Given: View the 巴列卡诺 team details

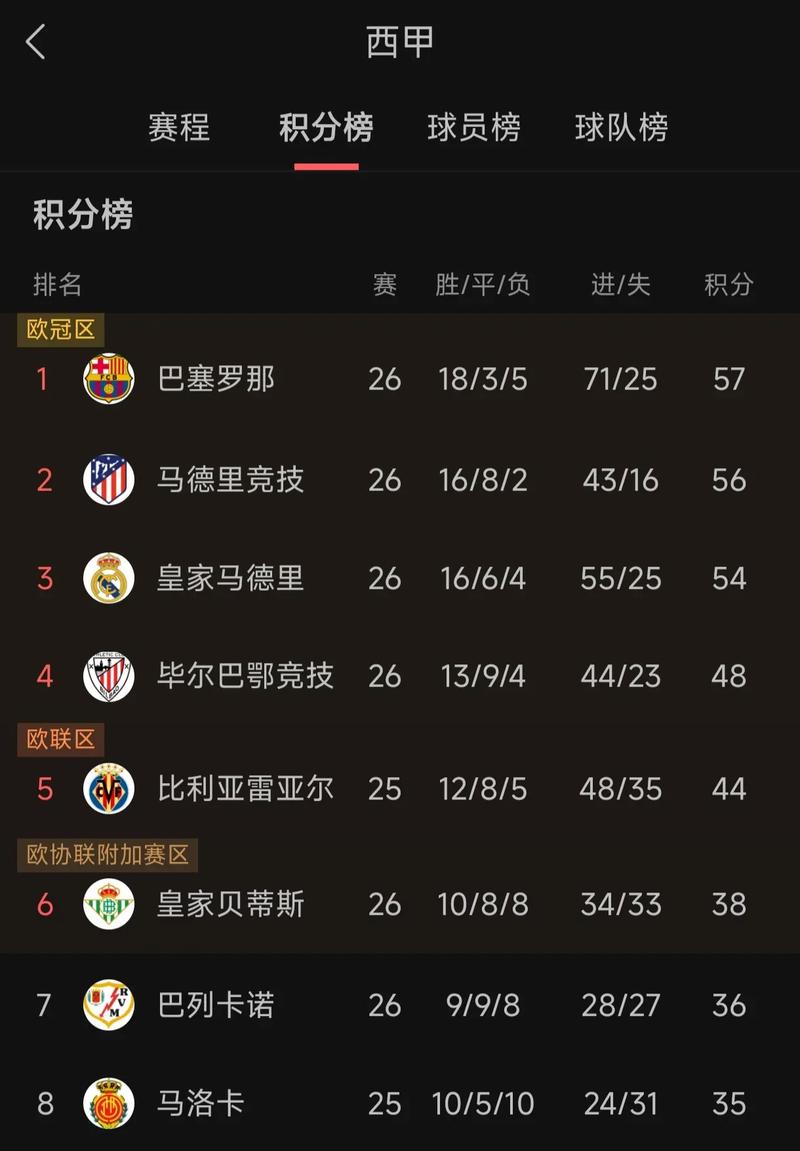Looking at the screenshot, I should point(216,1004).
